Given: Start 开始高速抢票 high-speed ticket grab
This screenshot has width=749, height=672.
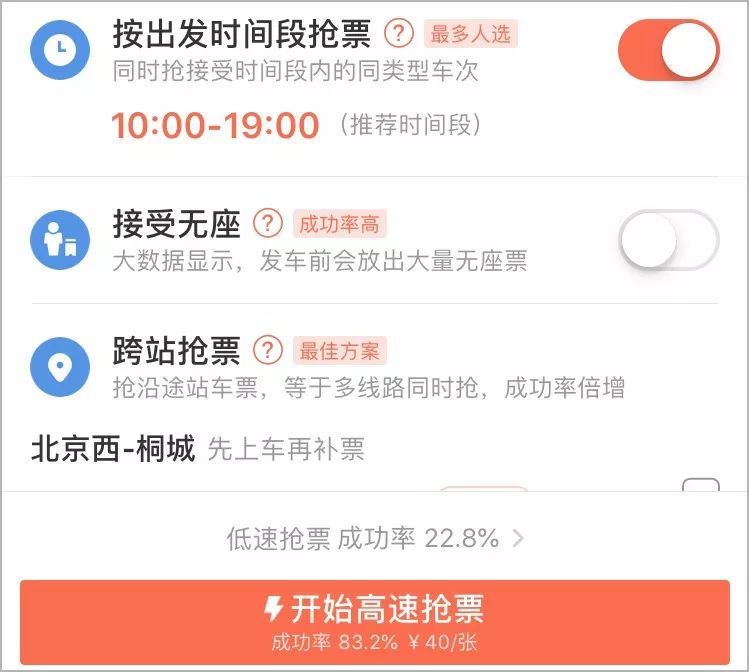Looking at the screenshot, I should coord(375,622).
